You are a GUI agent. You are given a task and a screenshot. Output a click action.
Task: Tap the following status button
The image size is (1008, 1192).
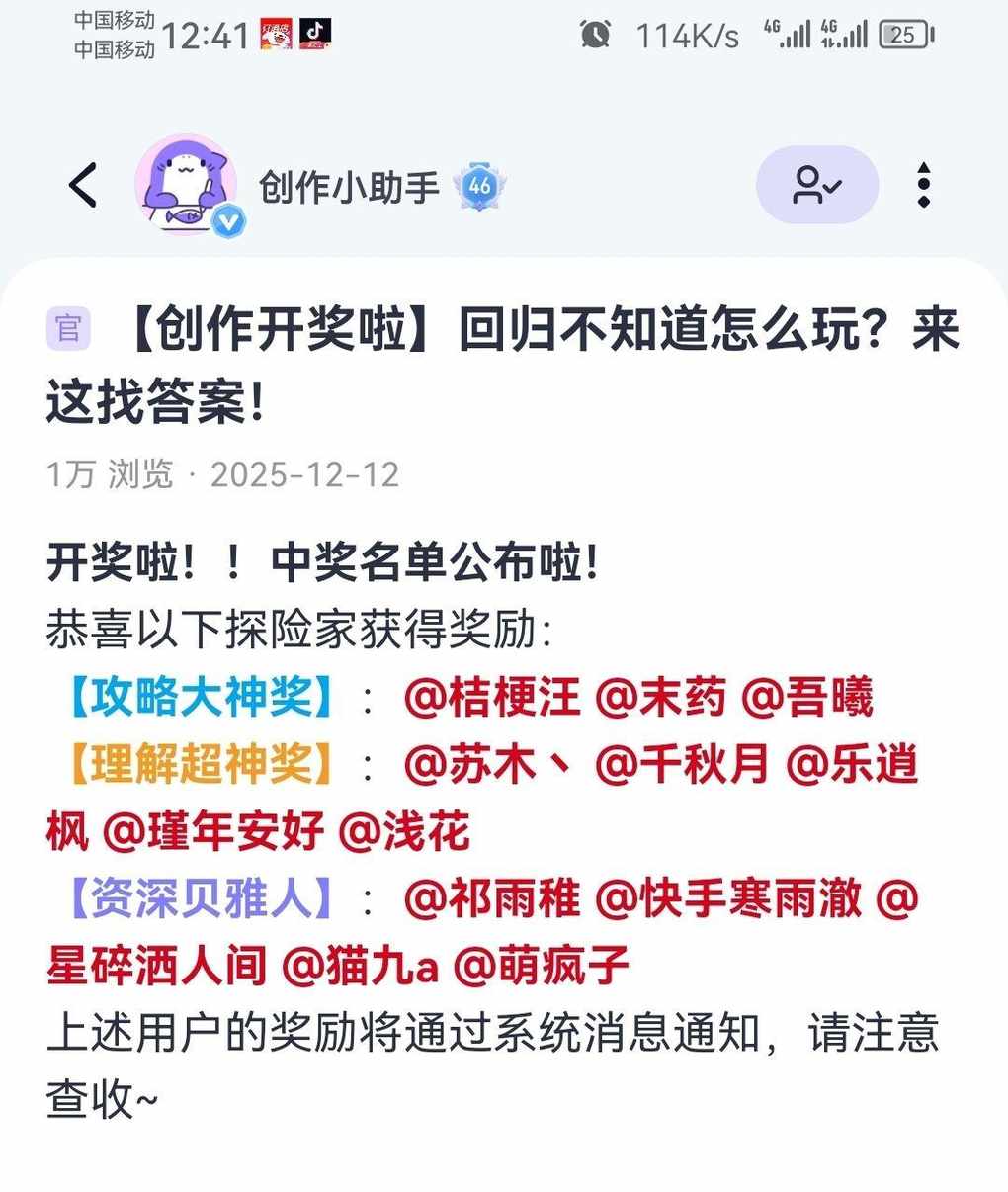816,185
